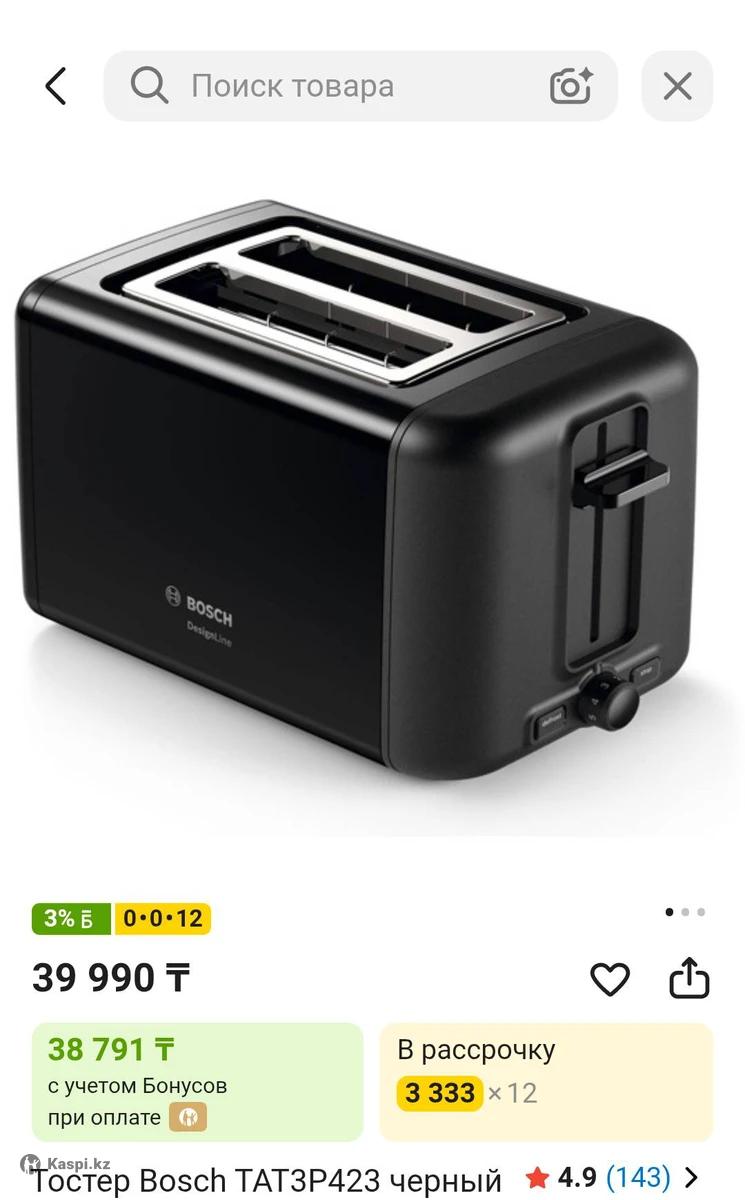745x1200 pixels.
Task: Select the В рассрочку 3 333 ×12 option
Action: point(545,1081)
